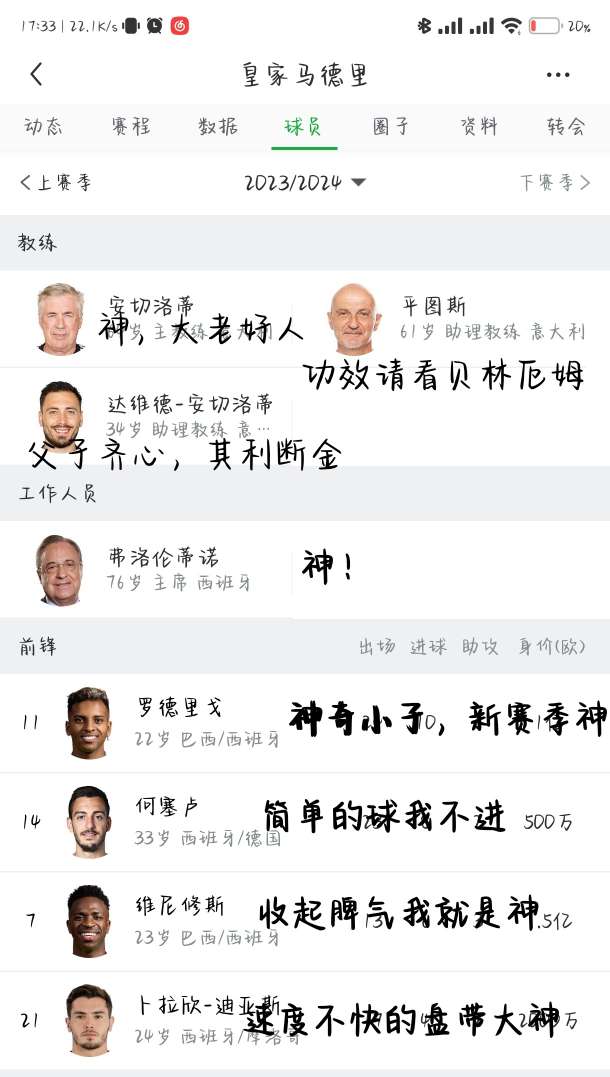Expand the 2023/2024 season dropdown

tap(305, 183)
